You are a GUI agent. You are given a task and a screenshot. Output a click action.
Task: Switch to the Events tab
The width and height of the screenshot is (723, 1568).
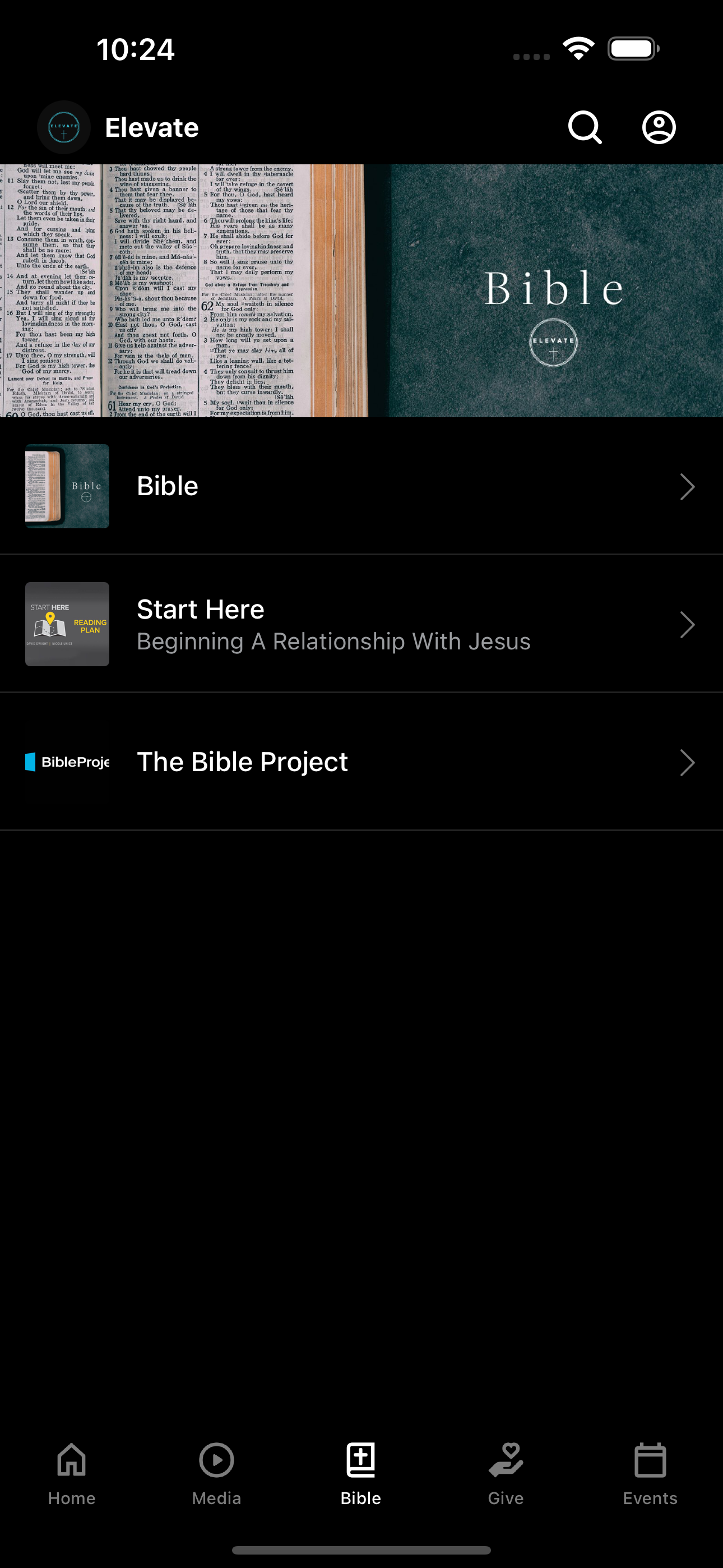650,1474
